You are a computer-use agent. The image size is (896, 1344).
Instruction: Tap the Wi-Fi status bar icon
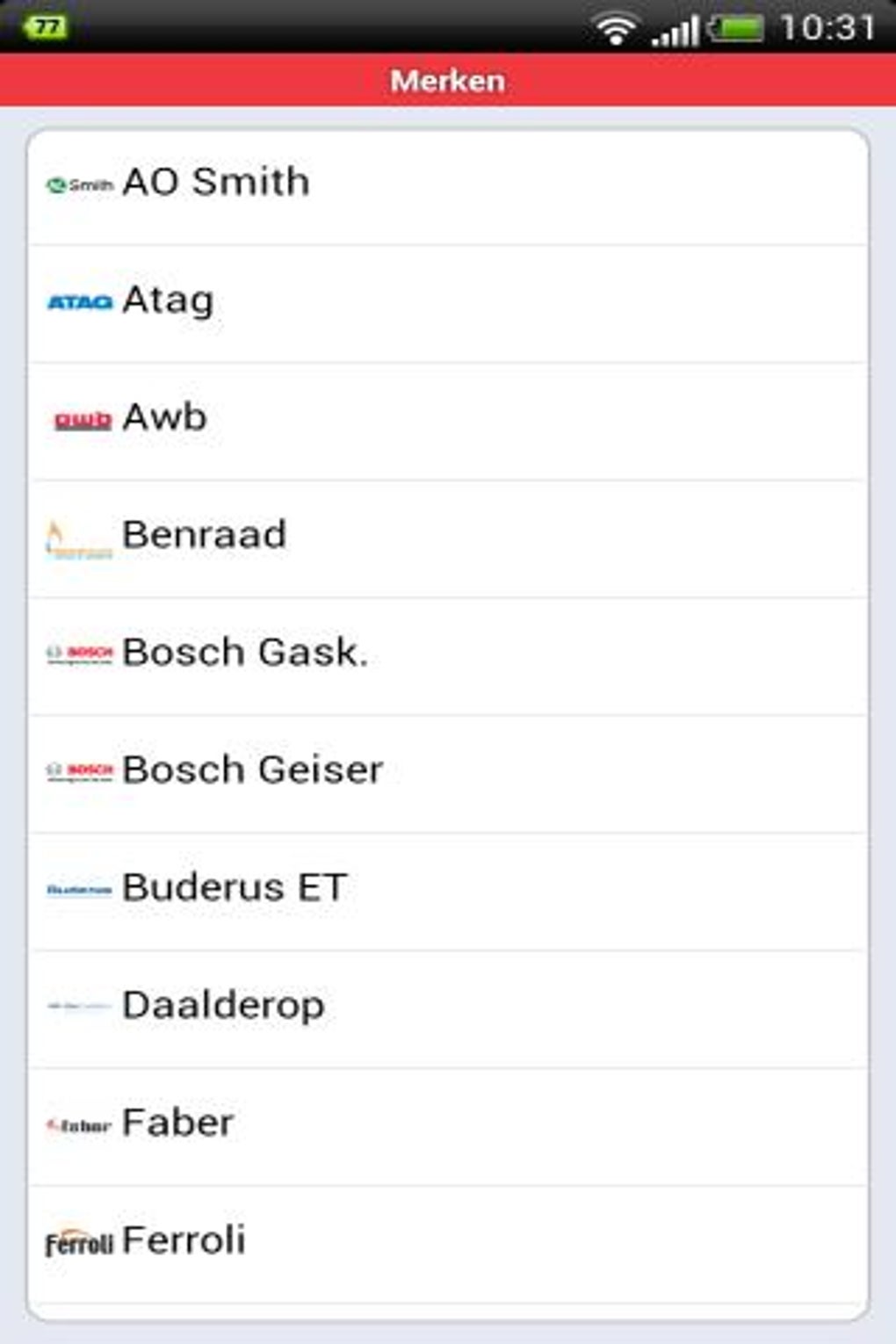tap(618, 26)
